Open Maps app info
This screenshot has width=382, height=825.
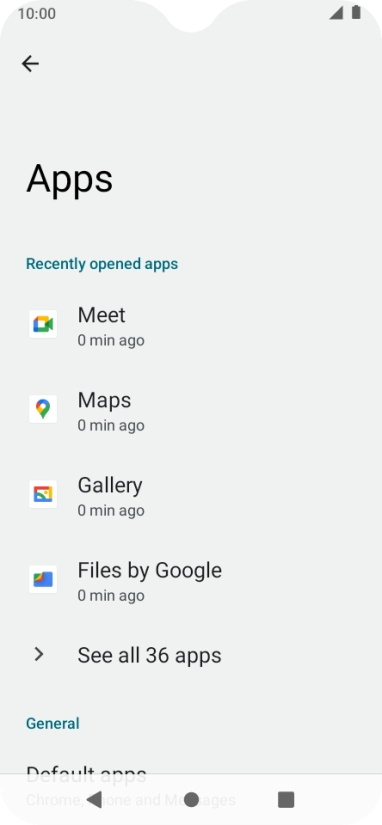[x=191, y=410]
